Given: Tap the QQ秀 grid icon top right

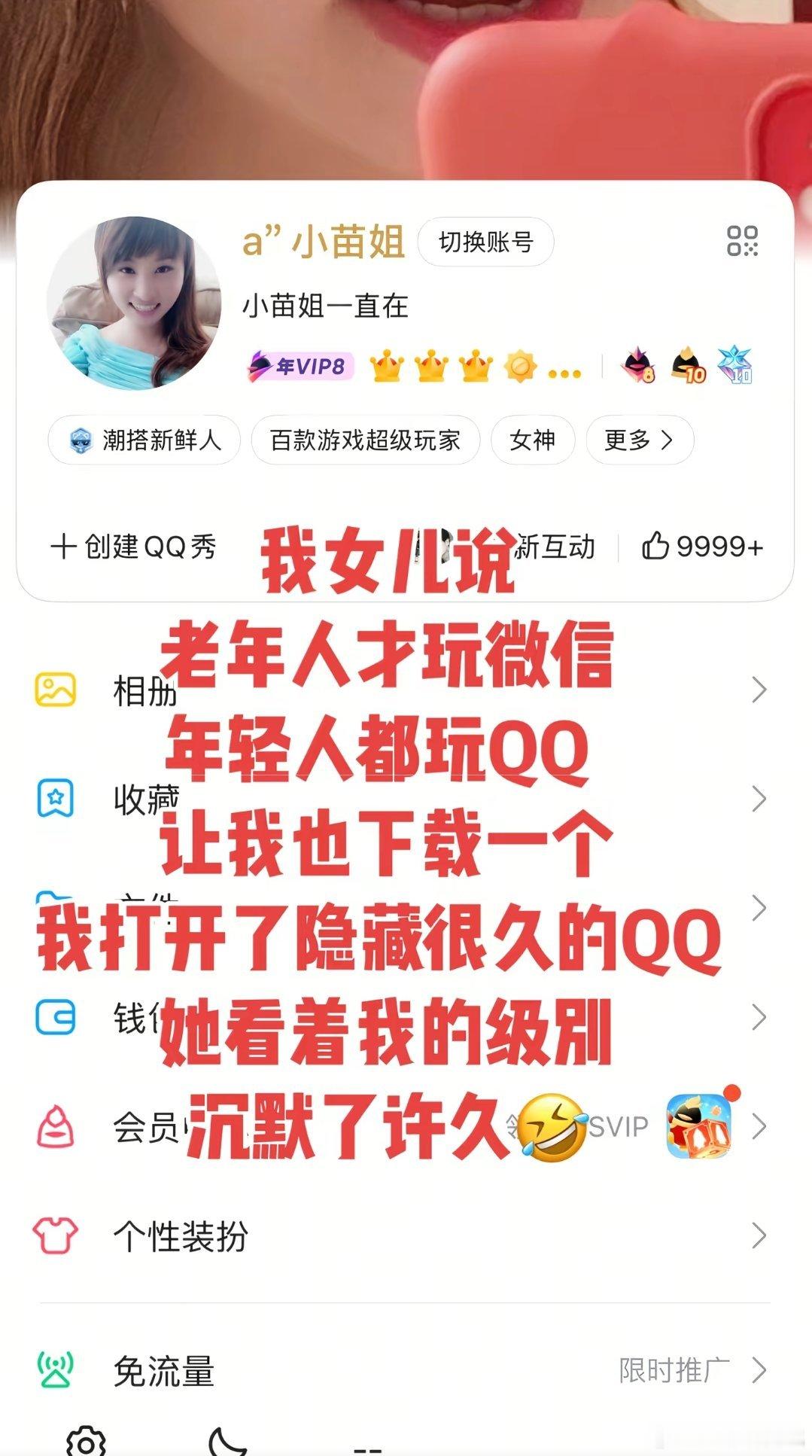Looking at the screenshot, I should pyautogui.click(x=744, y=242).
